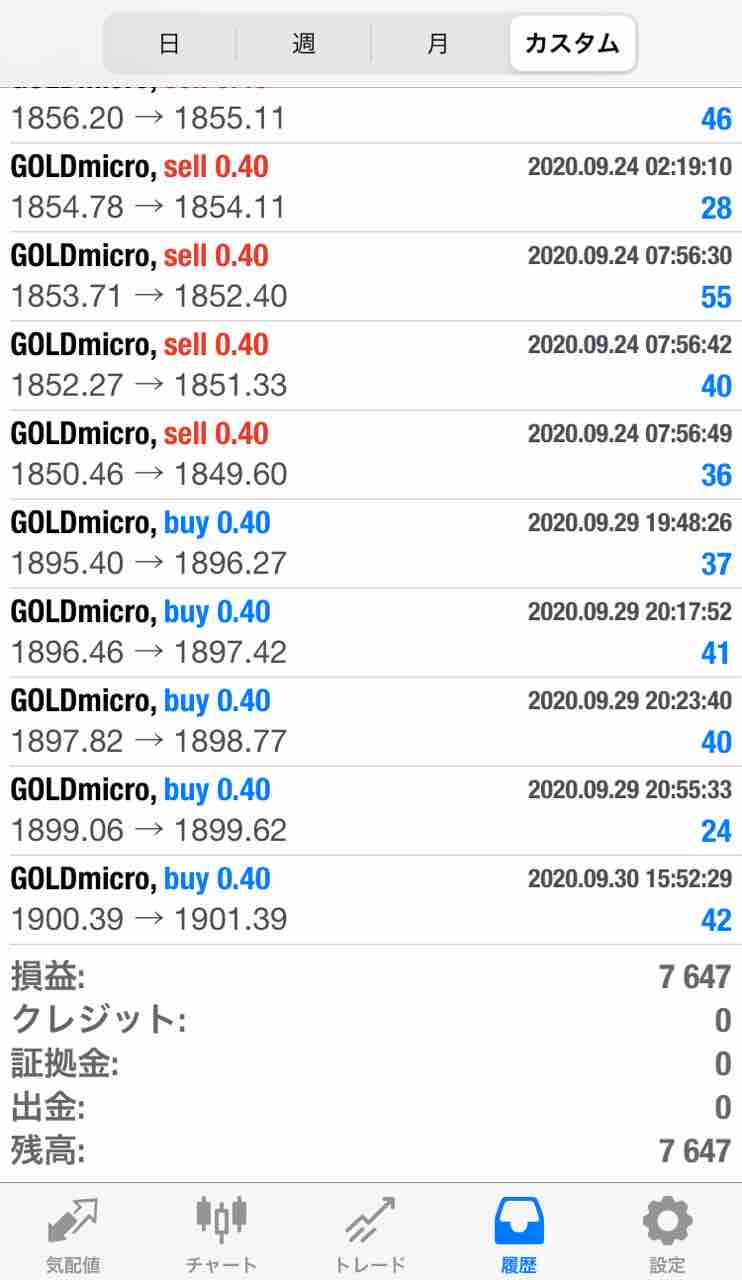Viewport: 742px width, 1280px height.
Task: Select the buy trade at 2020.09.29 20:55:33
Action: (370, 811)
